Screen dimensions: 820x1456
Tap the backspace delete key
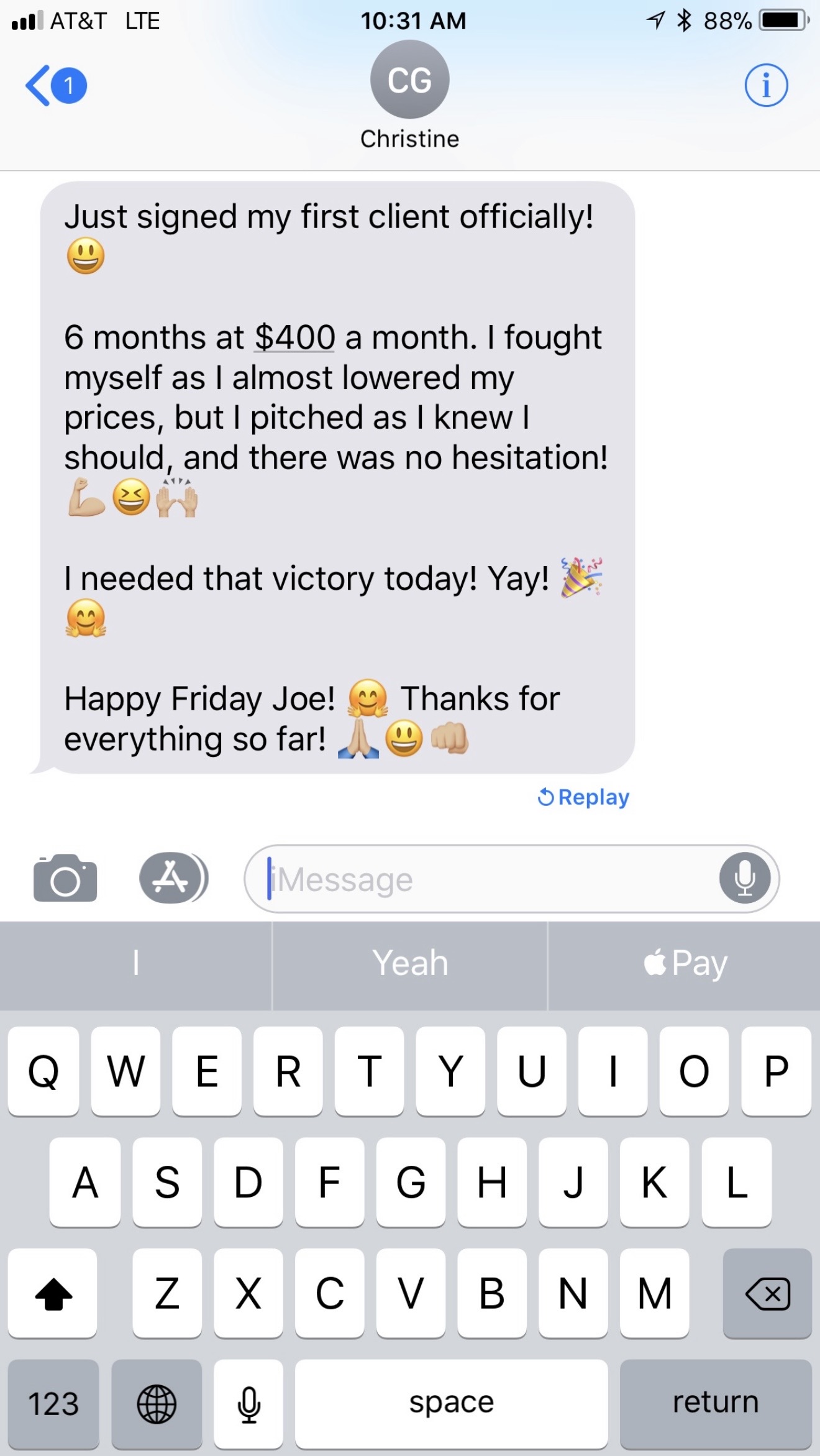pyautogui.click(x=767, y=1293)
